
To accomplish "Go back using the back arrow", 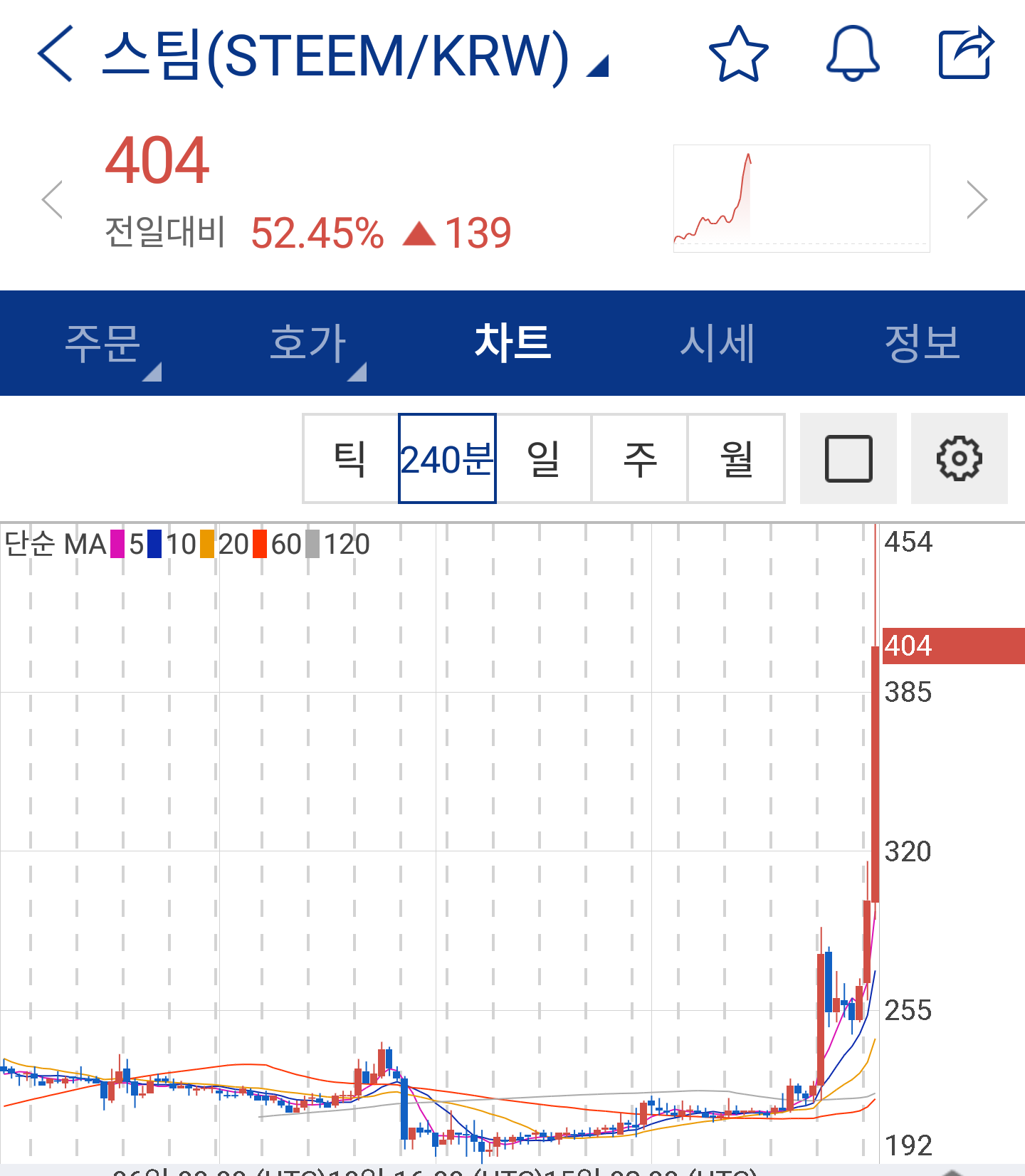I will [x=56, y=53].
